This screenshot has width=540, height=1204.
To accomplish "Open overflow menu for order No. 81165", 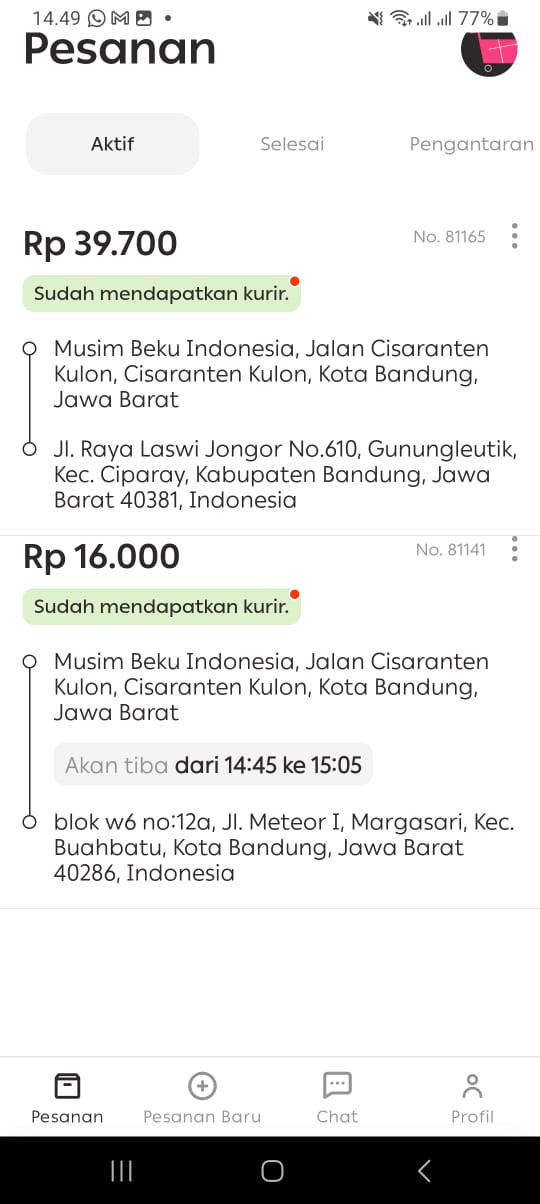I will pyautogui.click(x=514, y=236).
